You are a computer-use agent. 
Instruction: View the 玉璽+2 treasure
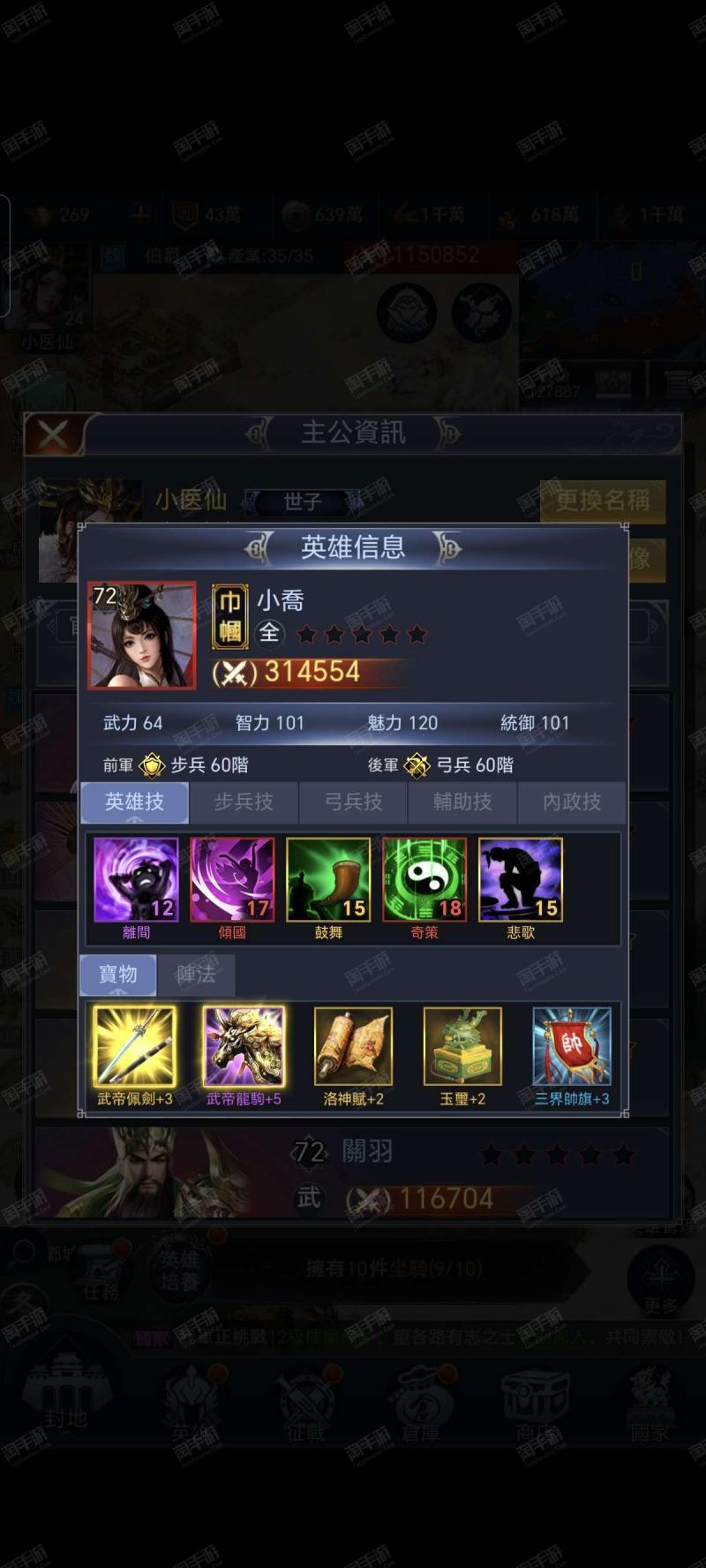point(462,1046)
